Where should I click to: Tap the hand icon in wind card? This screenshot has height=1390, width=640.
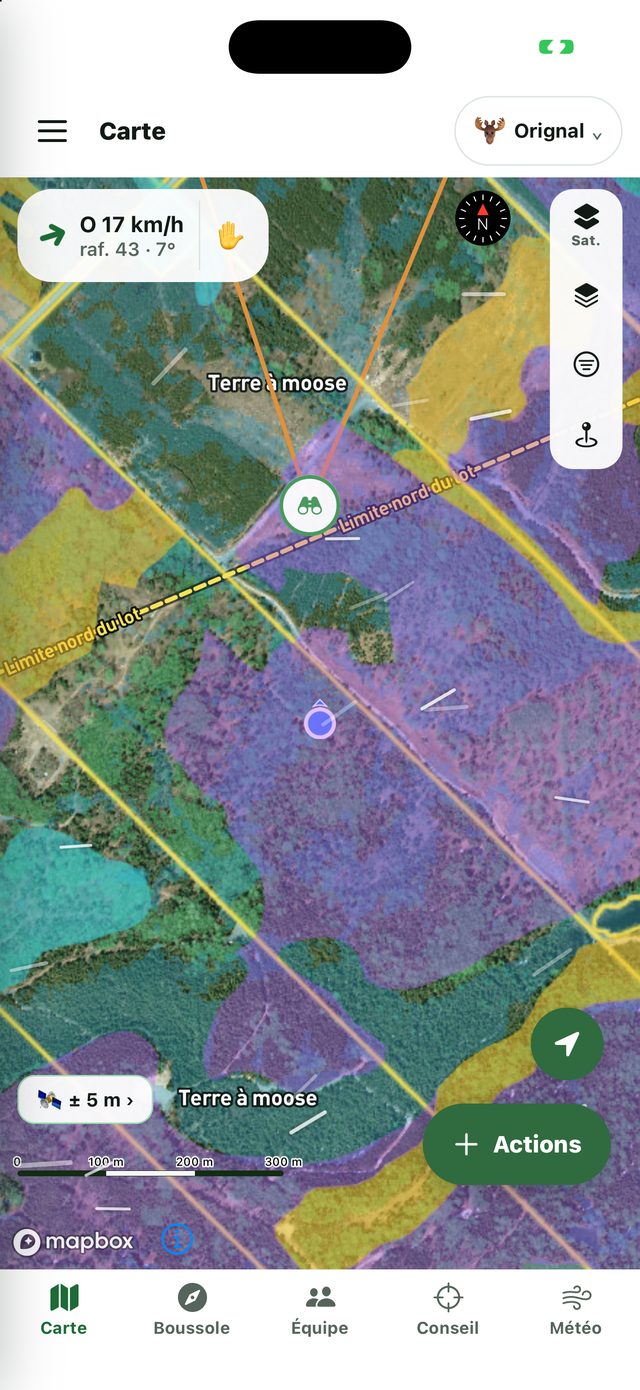(x=231, y=236)
